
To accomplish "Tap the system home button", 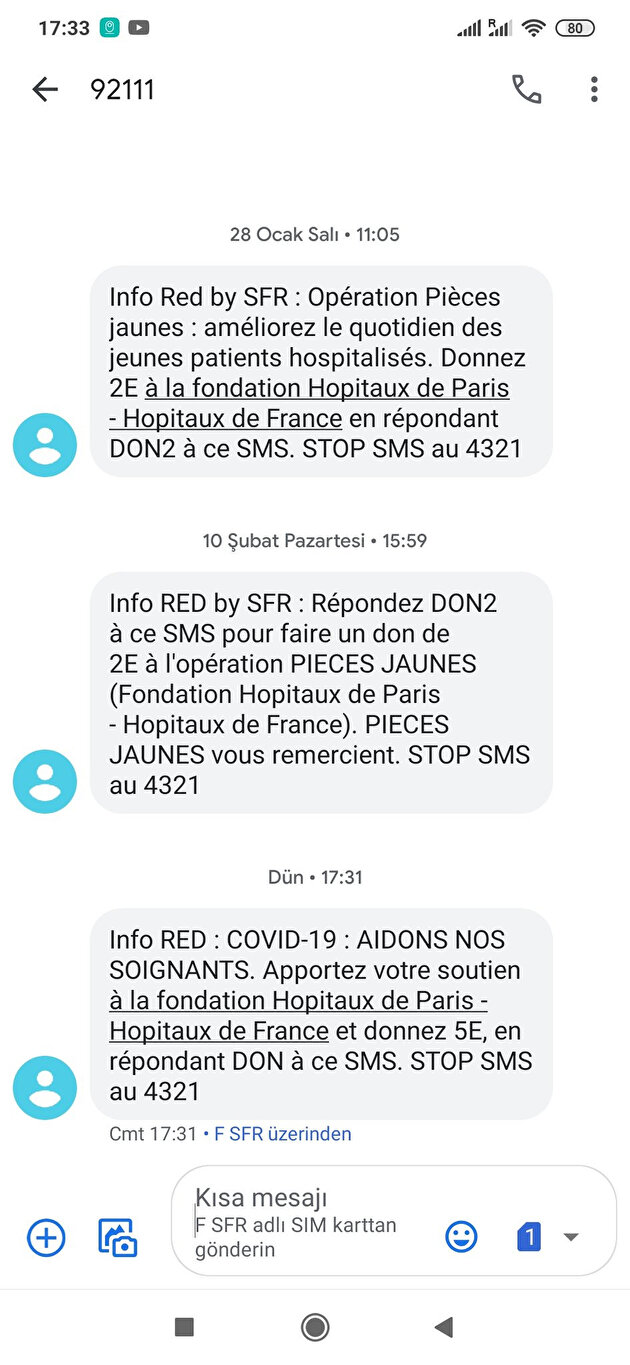I will coord(315,1327).
